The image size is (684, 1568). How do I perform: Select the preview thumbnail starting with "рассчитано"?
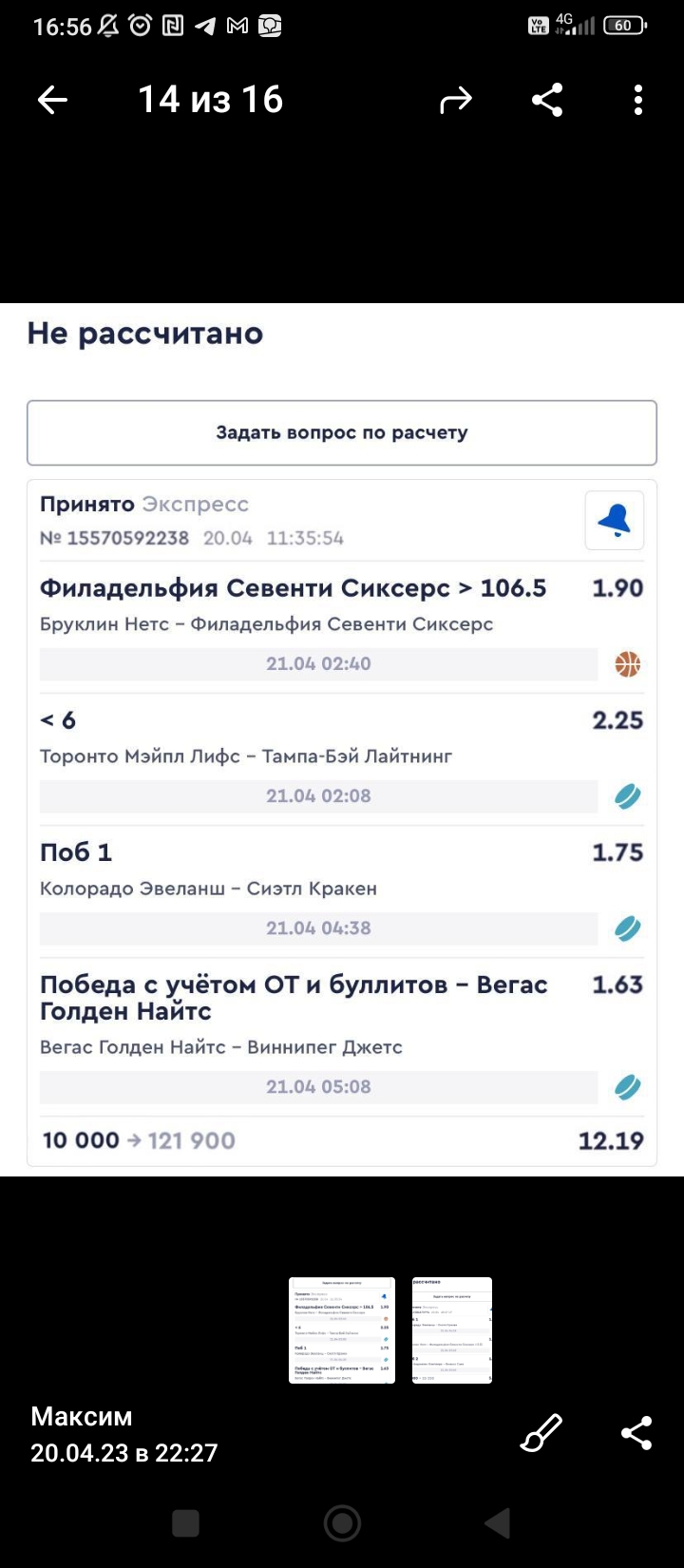(452, 1329)
